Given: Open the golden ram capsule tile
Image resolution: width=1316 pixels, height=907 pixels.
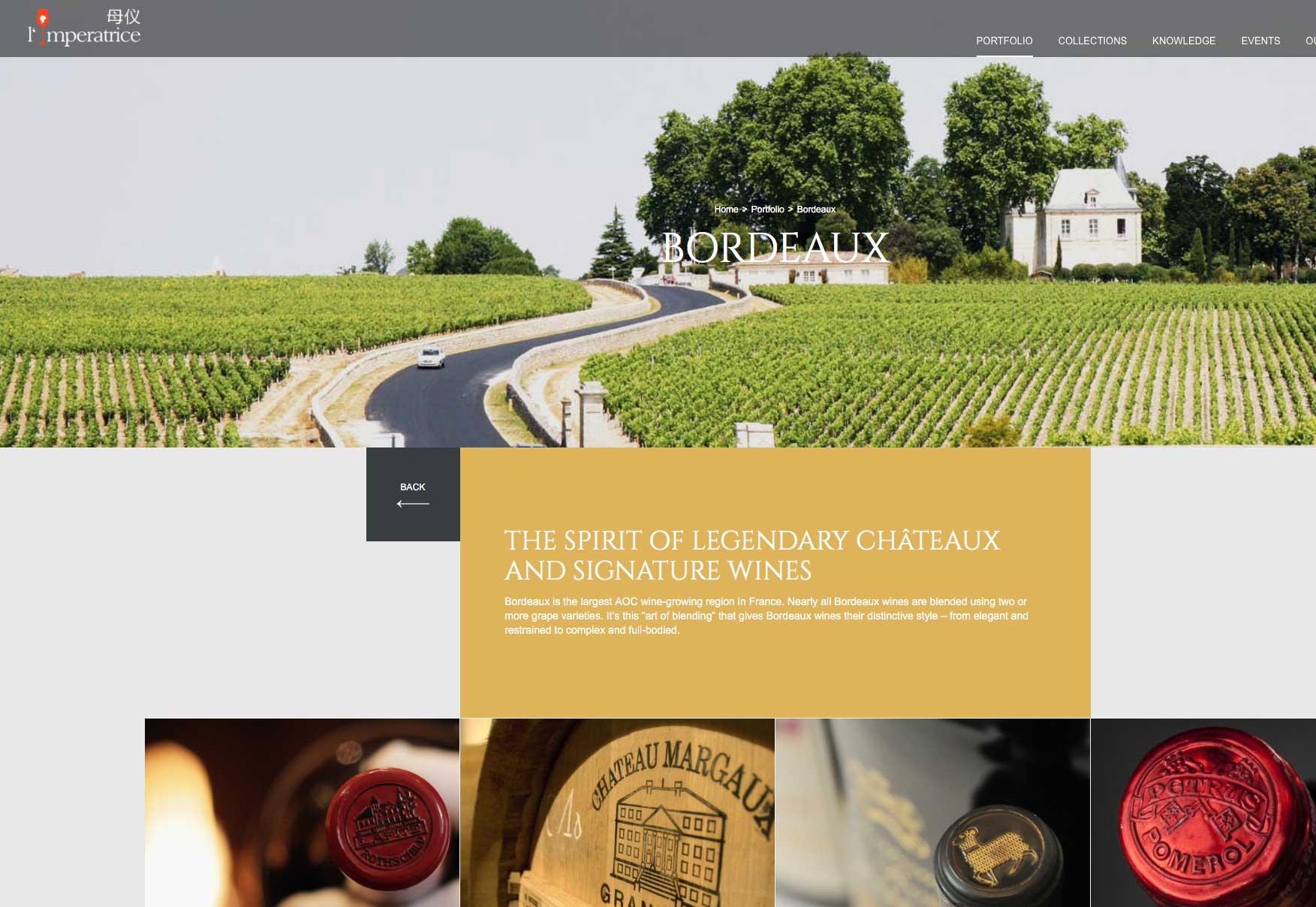Looking at the screenshot, I should [x=932, y=812].
